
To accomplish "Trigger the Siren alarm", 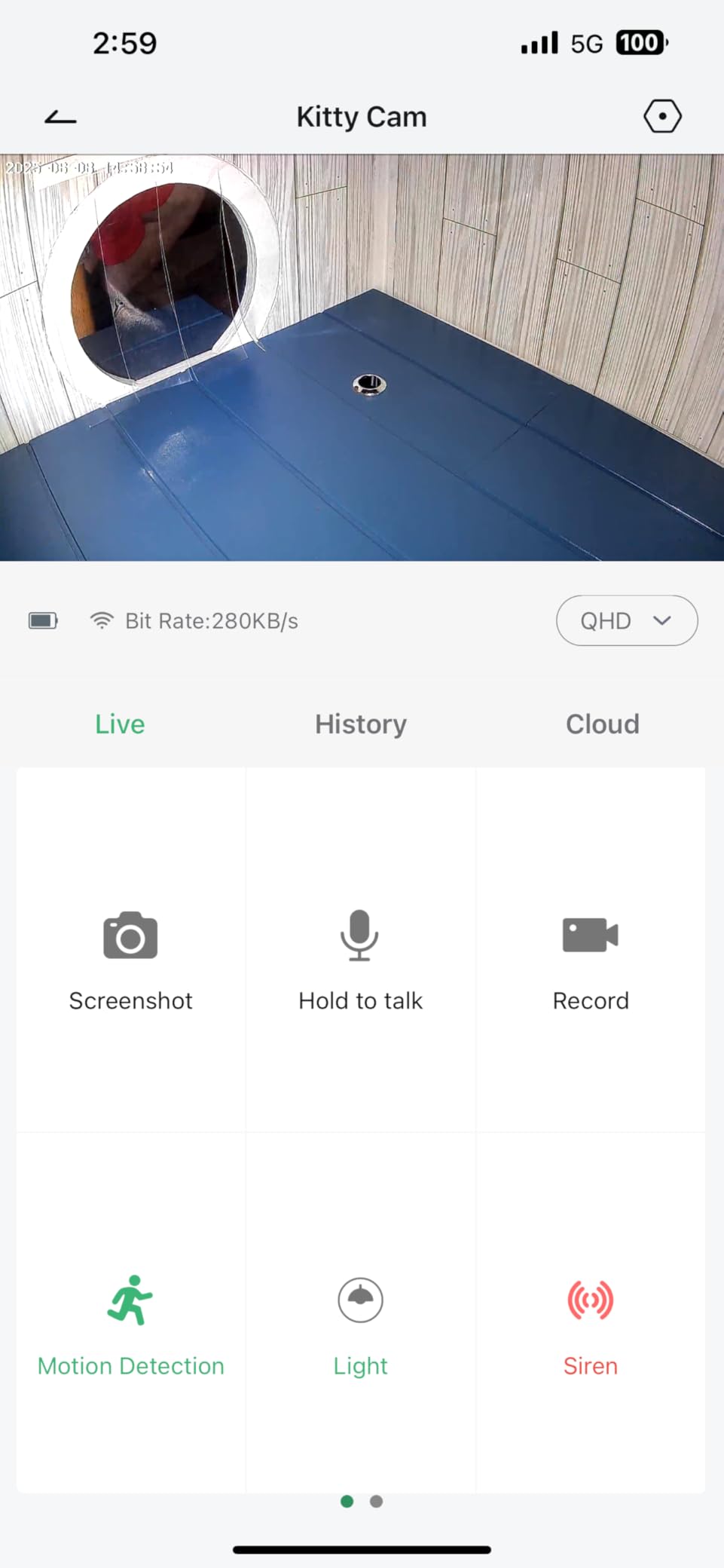I will click(x=591, y=1313).
